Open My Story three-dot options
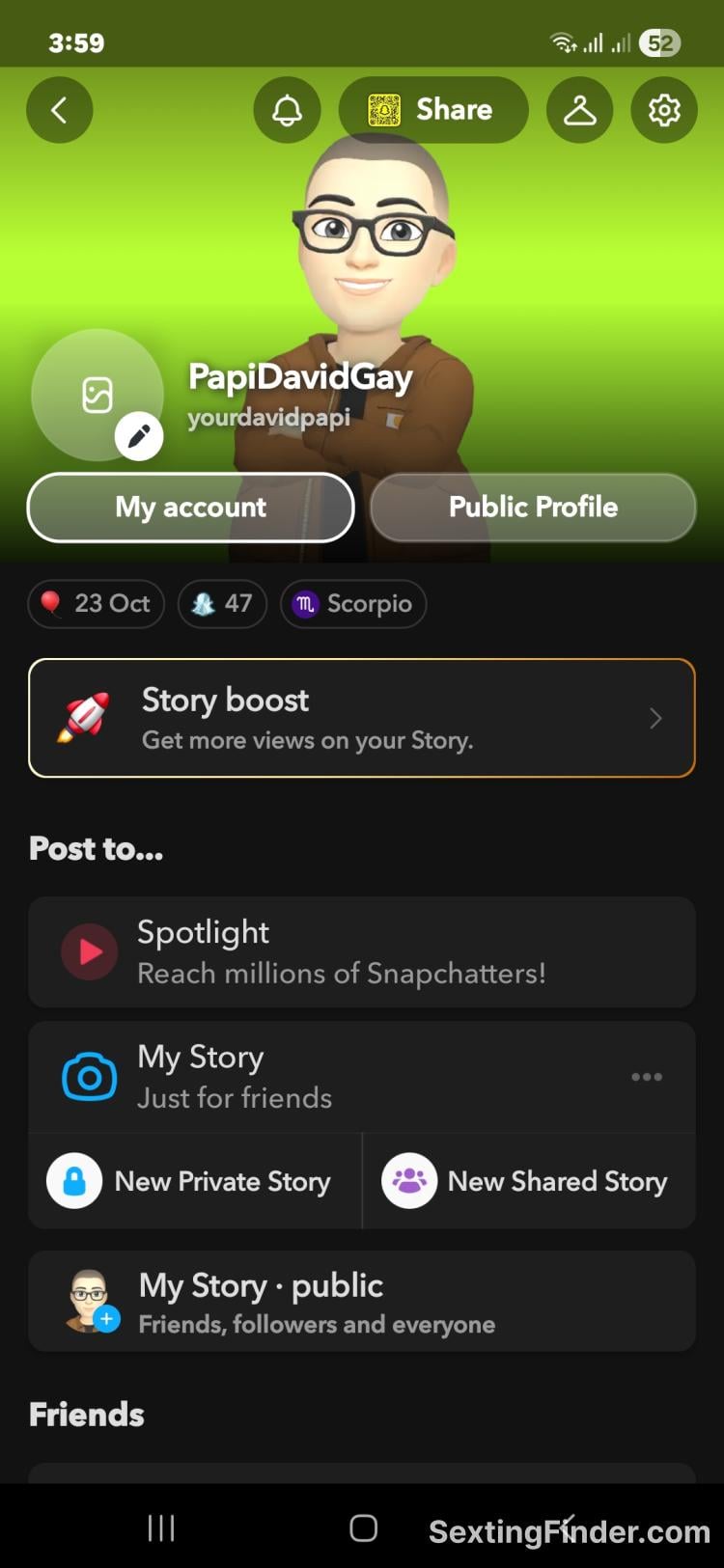 [647, 1077]
